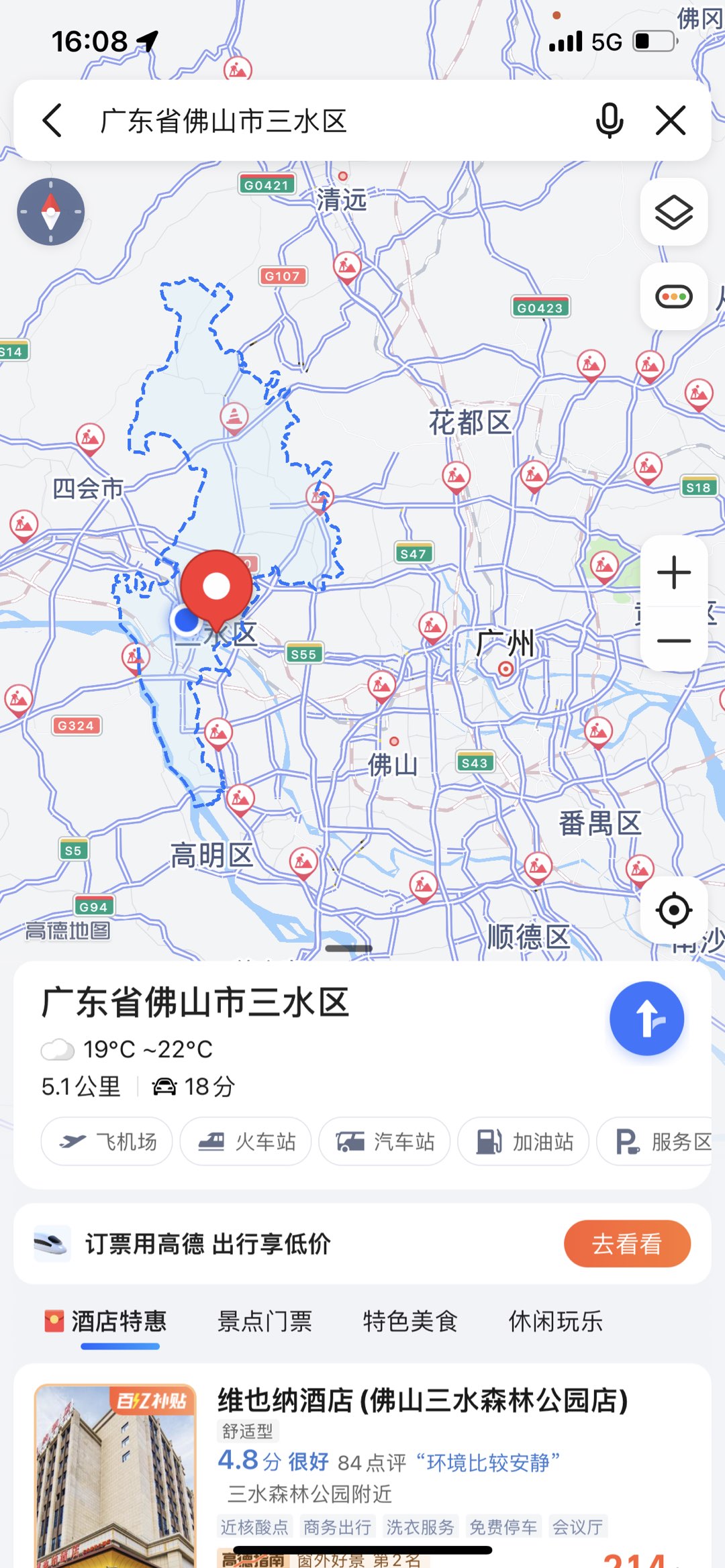
Task: Go back from the search result
Action: point(52,121)
